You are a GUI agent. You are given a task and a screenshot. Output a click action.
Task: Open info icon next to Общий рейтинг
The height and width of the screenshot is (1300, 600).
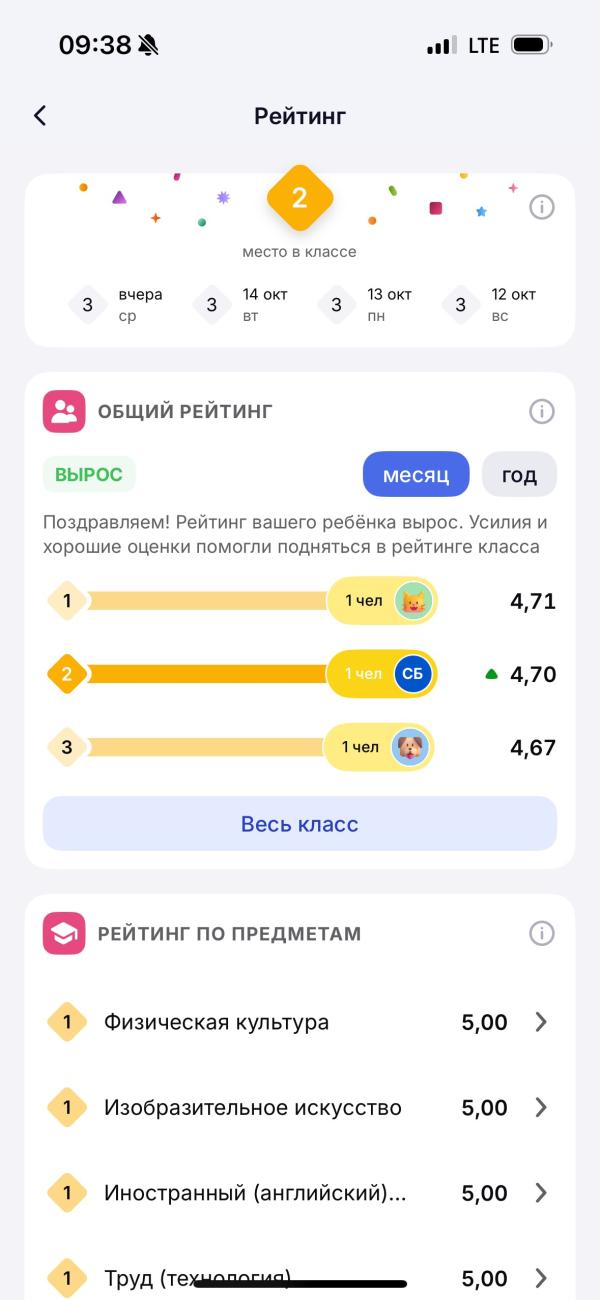(x=541, y=411)
